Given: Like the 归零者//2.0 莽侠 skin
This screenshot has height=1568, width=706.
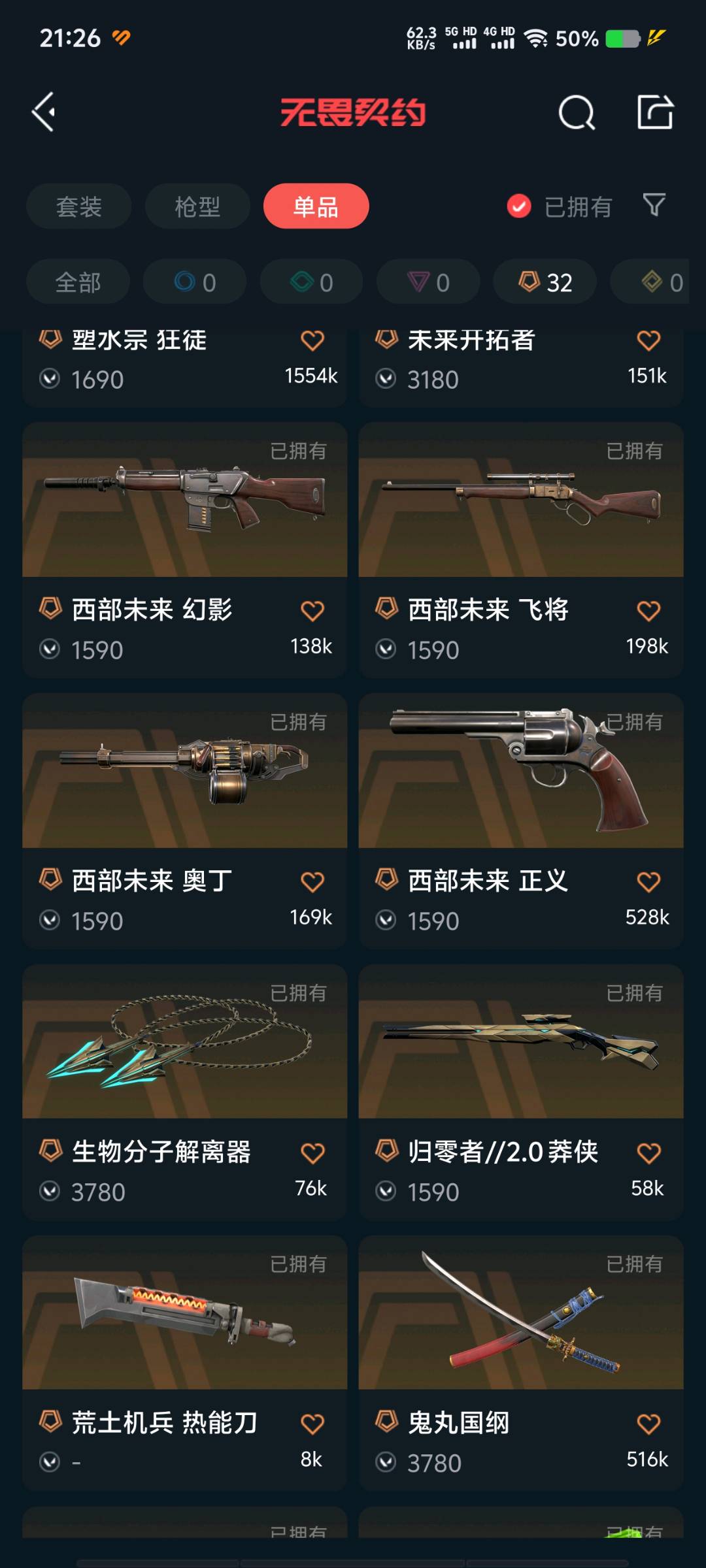Looking at the screenshot, I should pos(648,1153).
